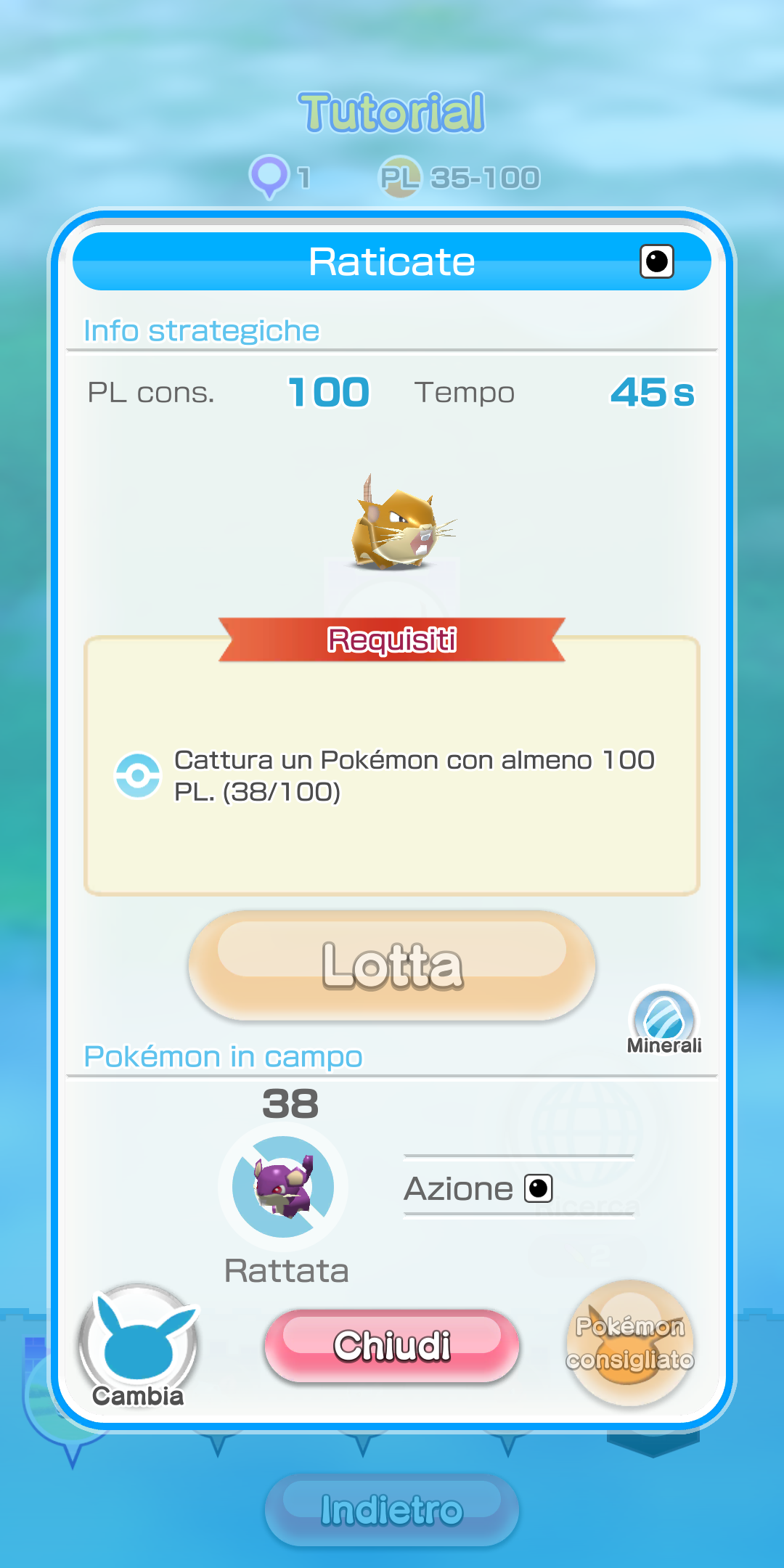Open the Minerali orb button

[663, 1018]
